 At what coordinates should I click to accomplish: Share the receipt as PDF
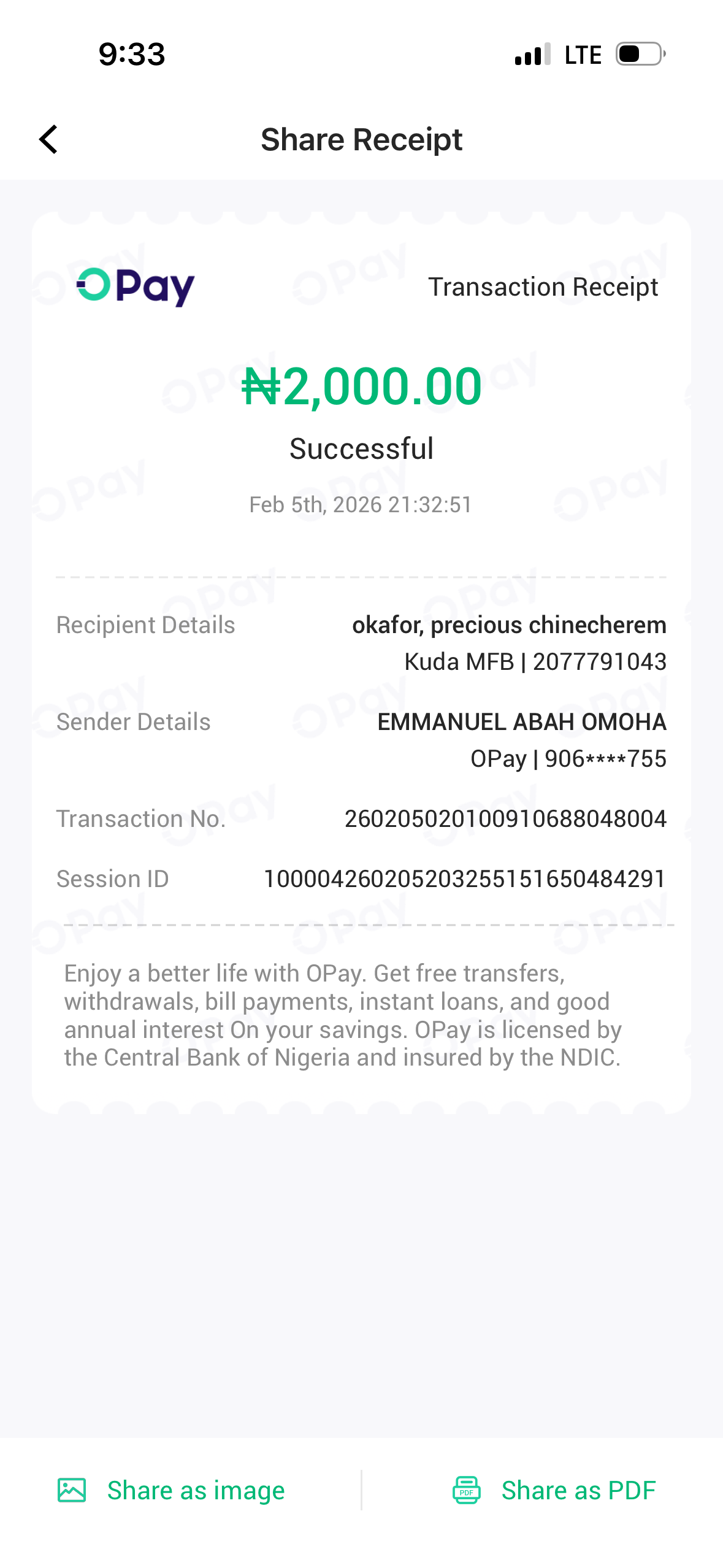click(554, 1490)
